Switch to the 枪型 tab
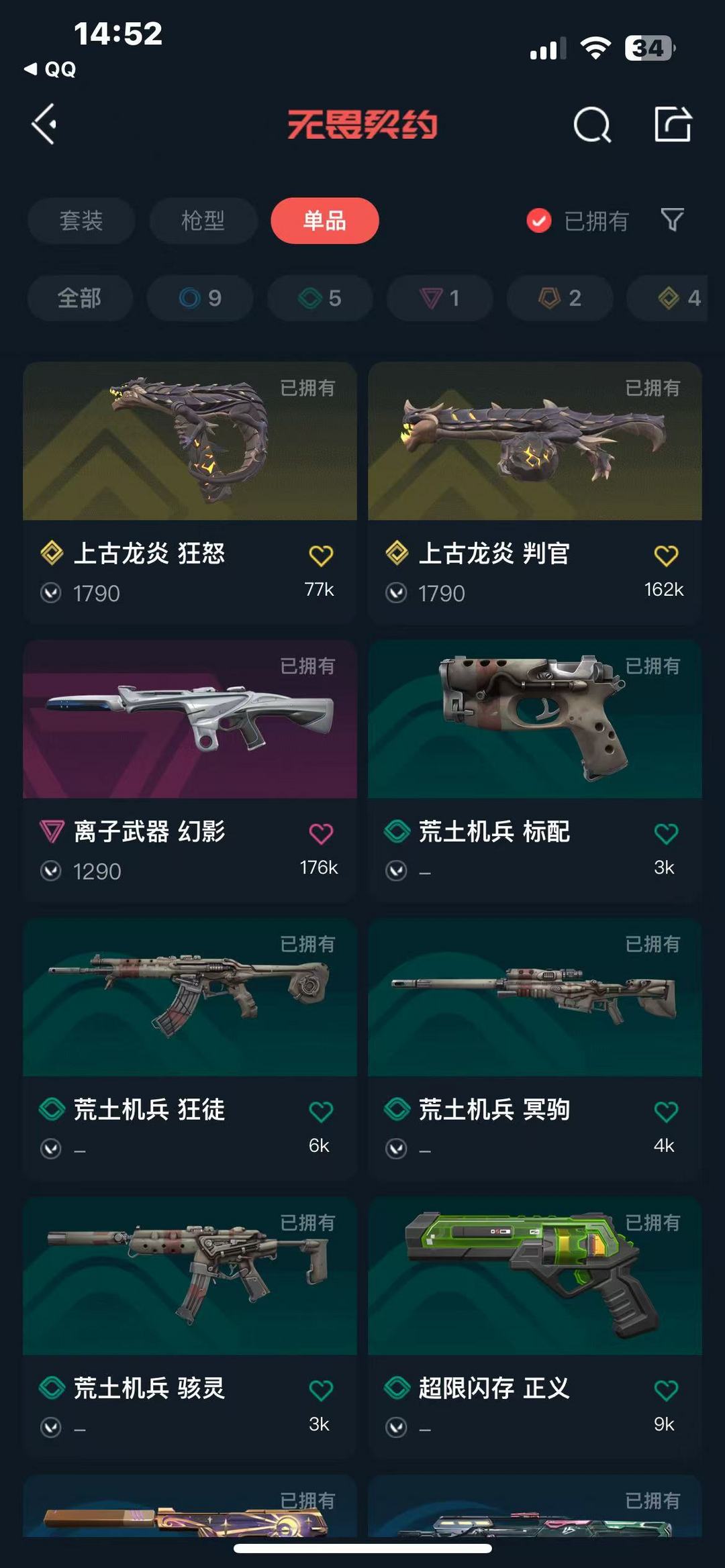 click(x=203, y=221)
